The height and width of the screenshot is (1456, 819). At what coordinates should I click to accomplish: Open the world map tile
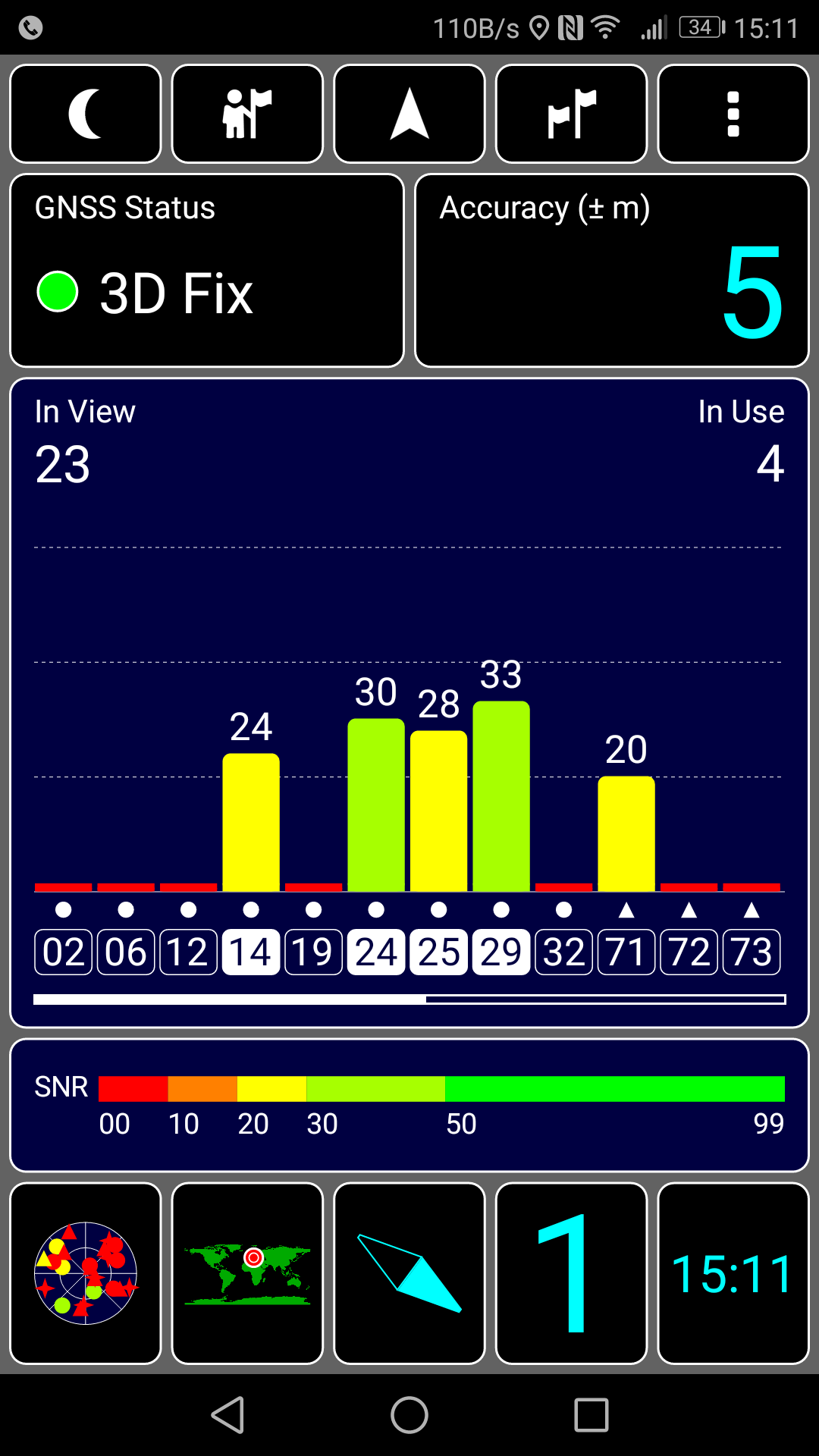coord(247,1273)
